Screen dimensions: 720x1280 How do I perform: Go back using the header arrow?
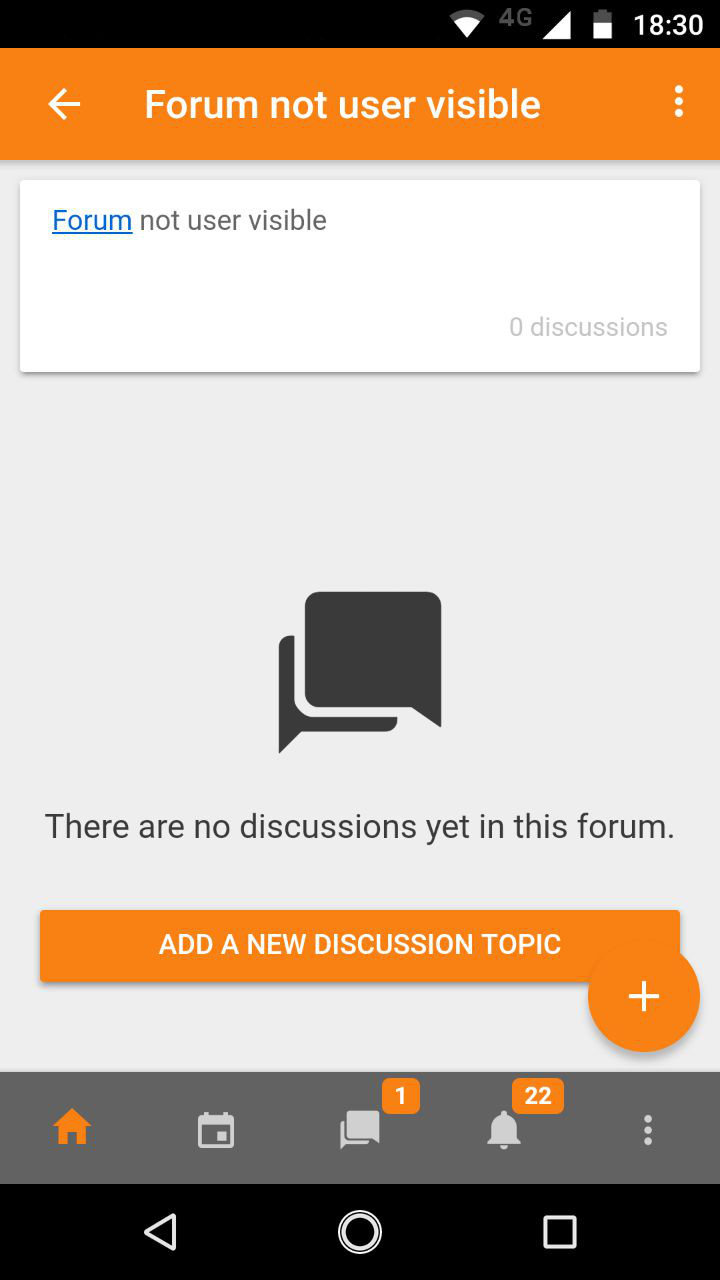(x=64, y=104)
